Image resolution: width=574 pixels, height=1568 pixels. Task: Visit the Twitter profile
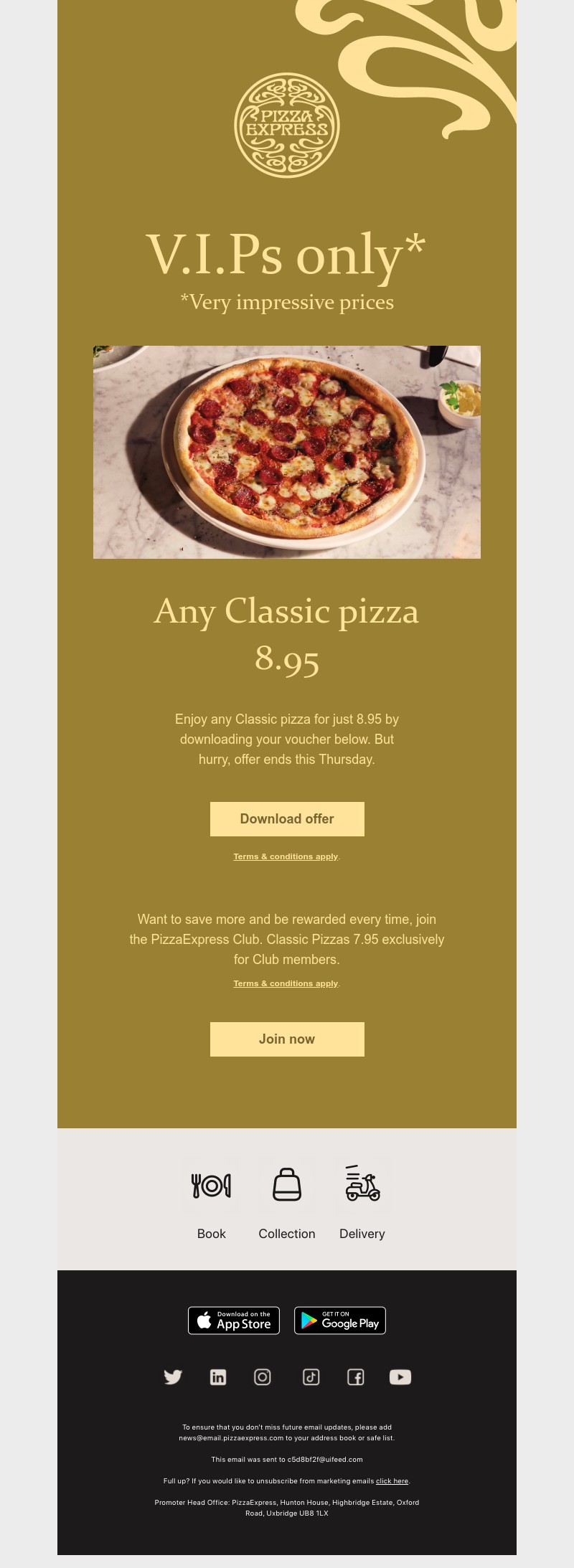pos(173,1377)
